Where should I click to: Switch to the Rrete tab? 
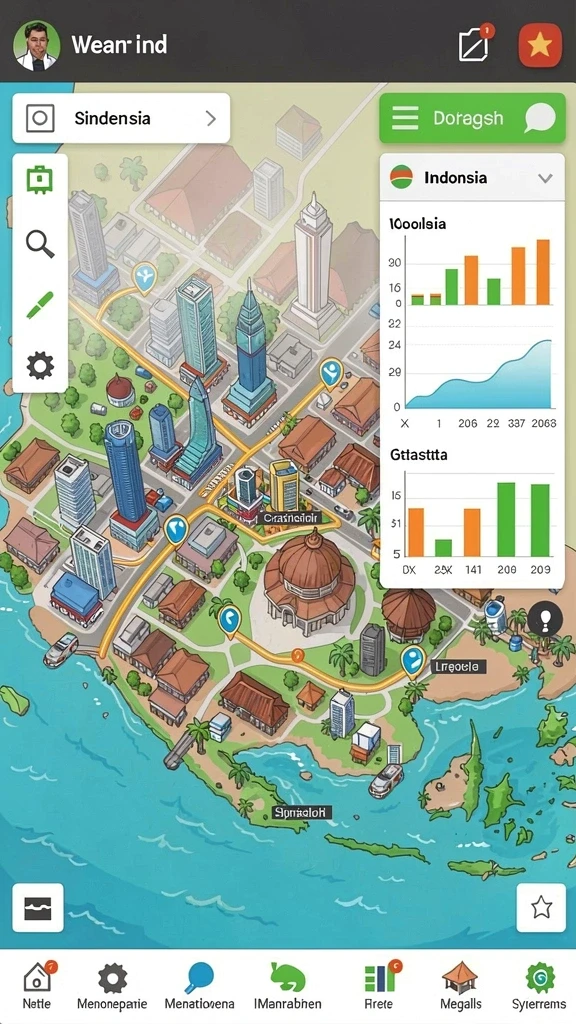coord(379,986)
